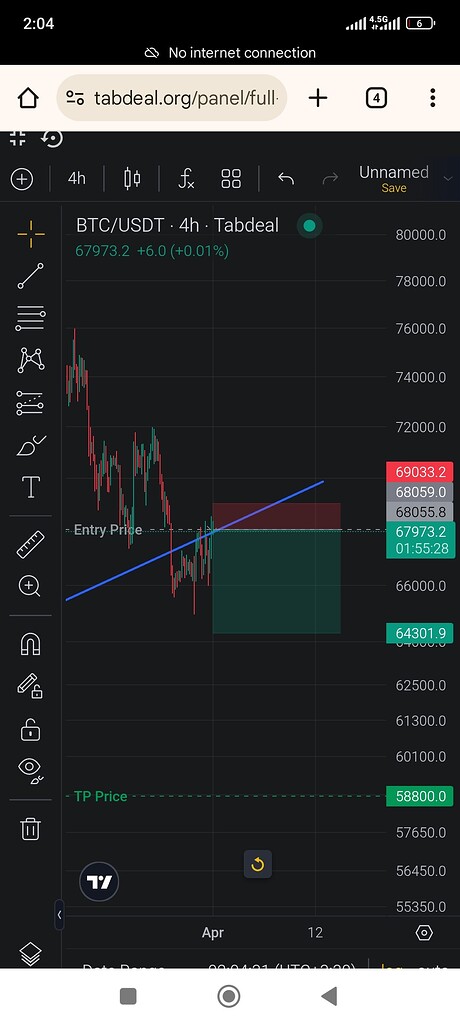Save the Unnamed chart layout
This screenshot has width=460, height=1024.
(x=394, y=187)
